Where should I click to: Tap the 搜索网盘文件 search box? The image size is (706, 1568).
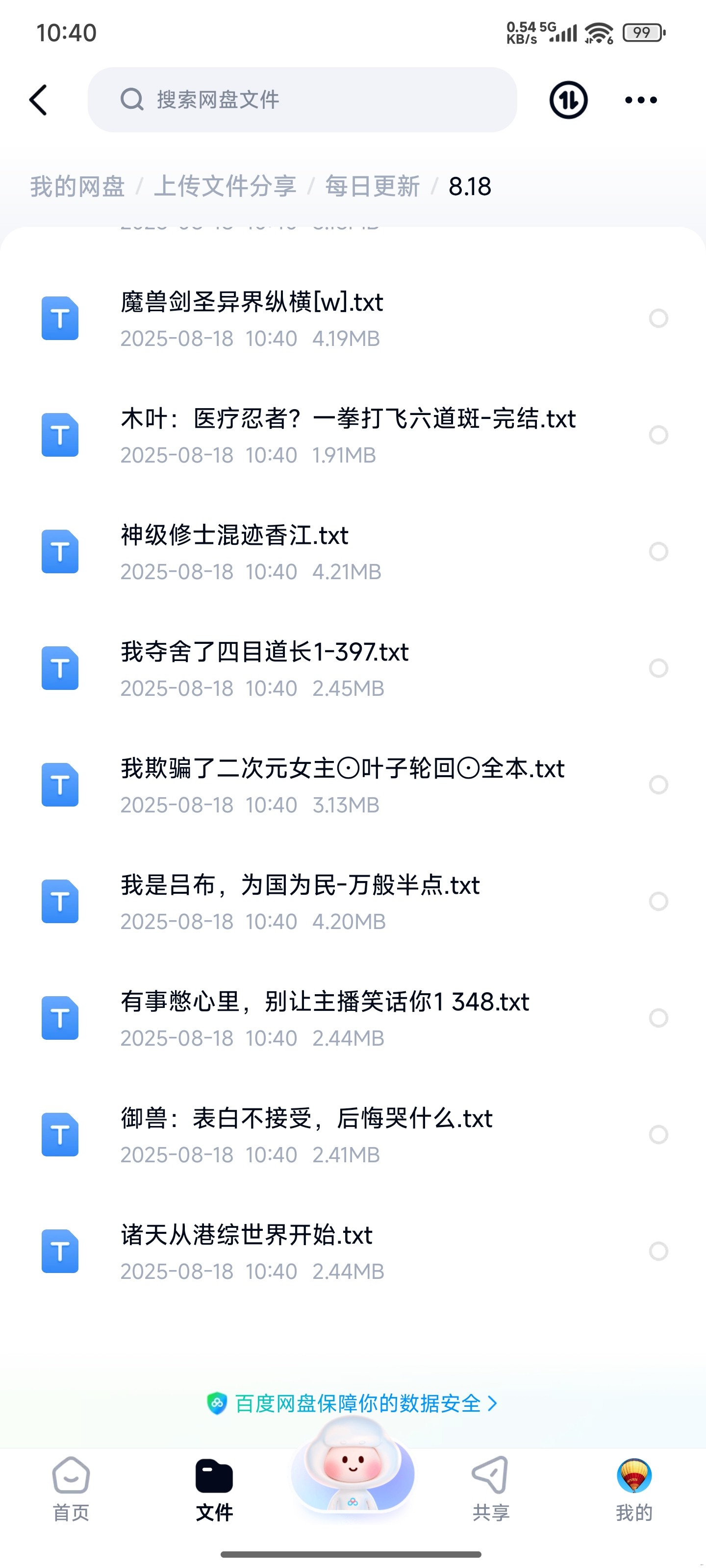tap(302, 100)
